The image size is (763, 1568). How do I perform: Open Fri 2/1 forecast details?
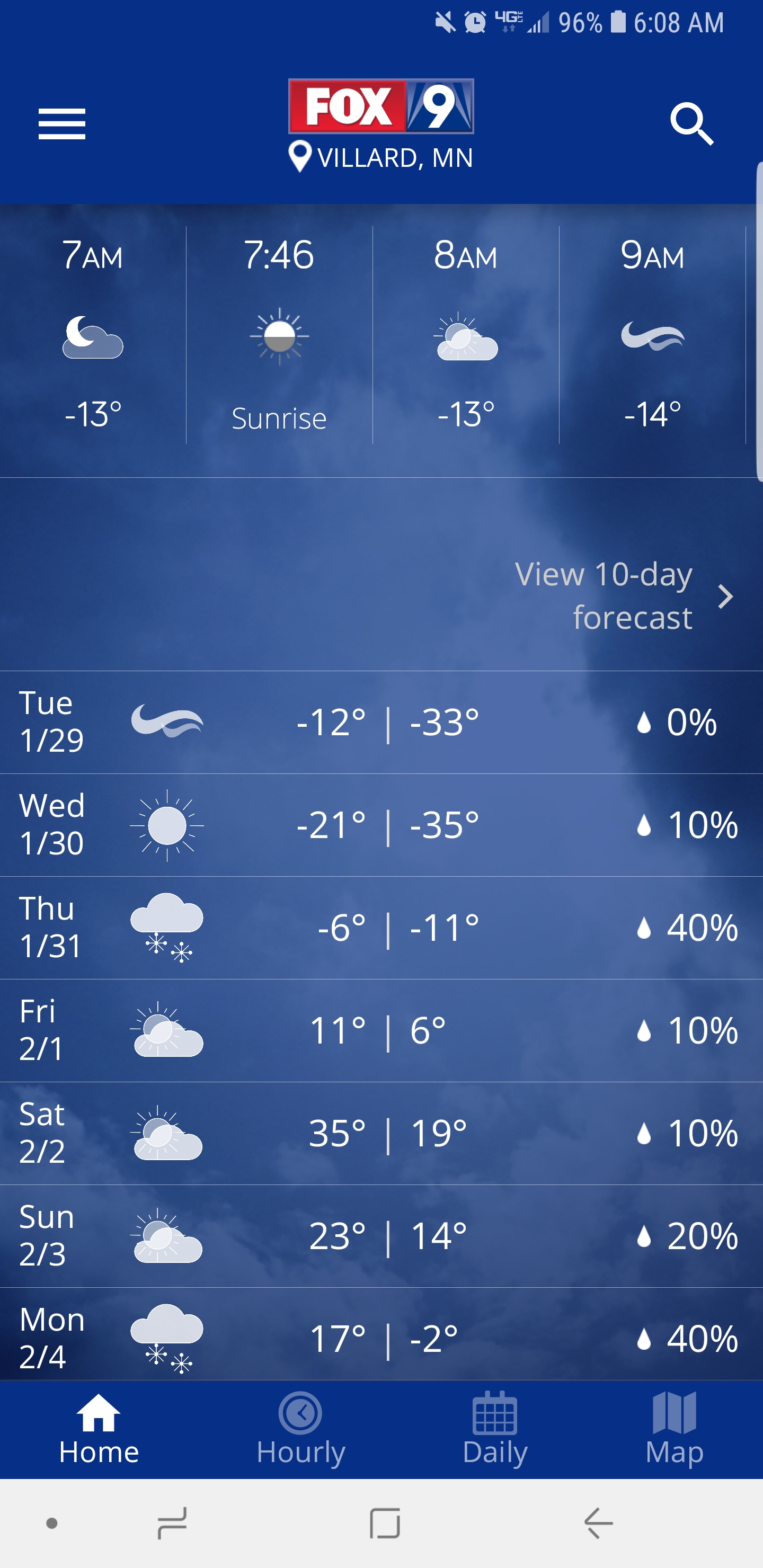click(x=381, y=1031)
